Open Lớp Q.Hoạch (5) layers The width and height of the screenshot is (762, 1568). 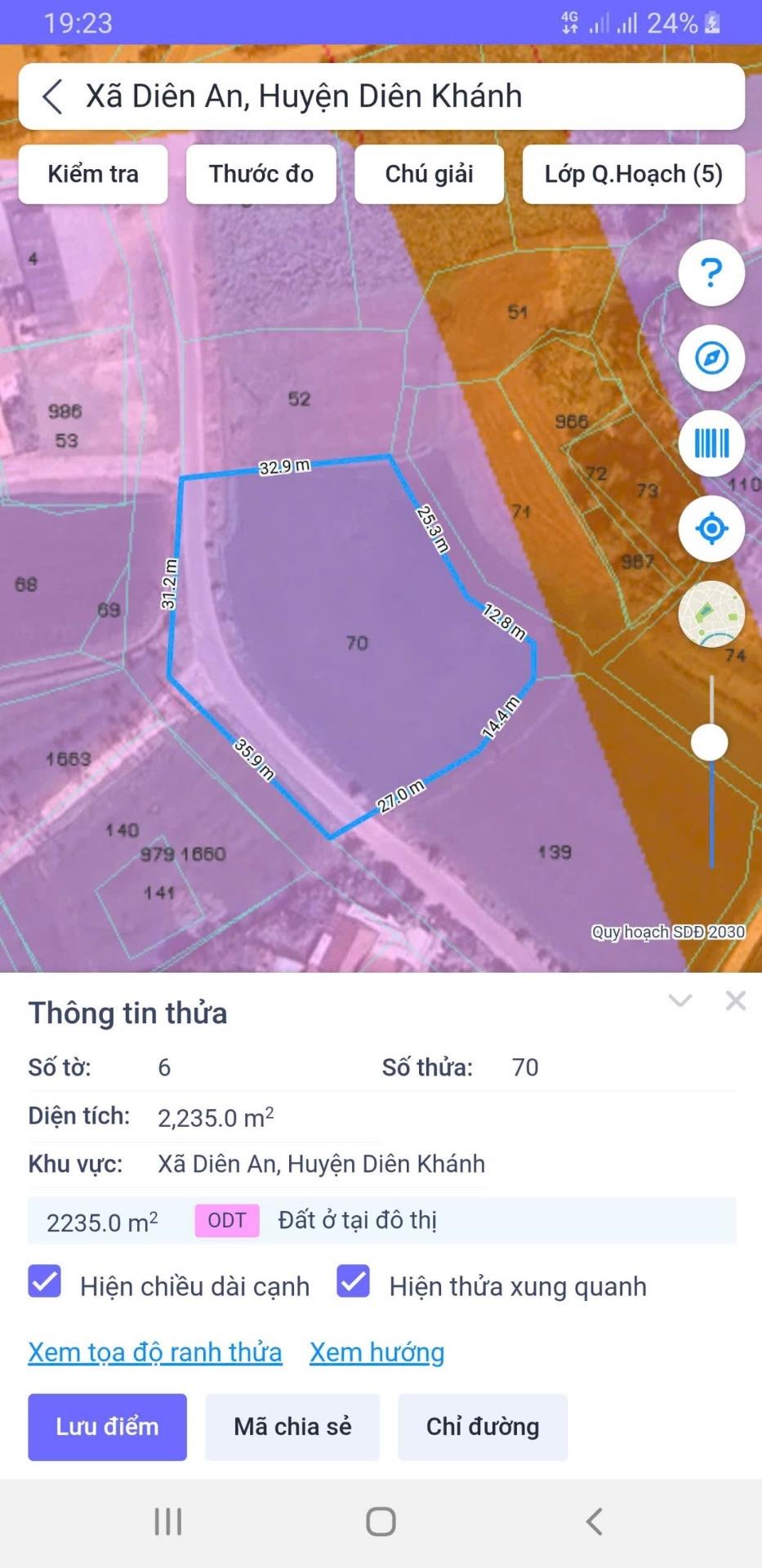point(633,174)
